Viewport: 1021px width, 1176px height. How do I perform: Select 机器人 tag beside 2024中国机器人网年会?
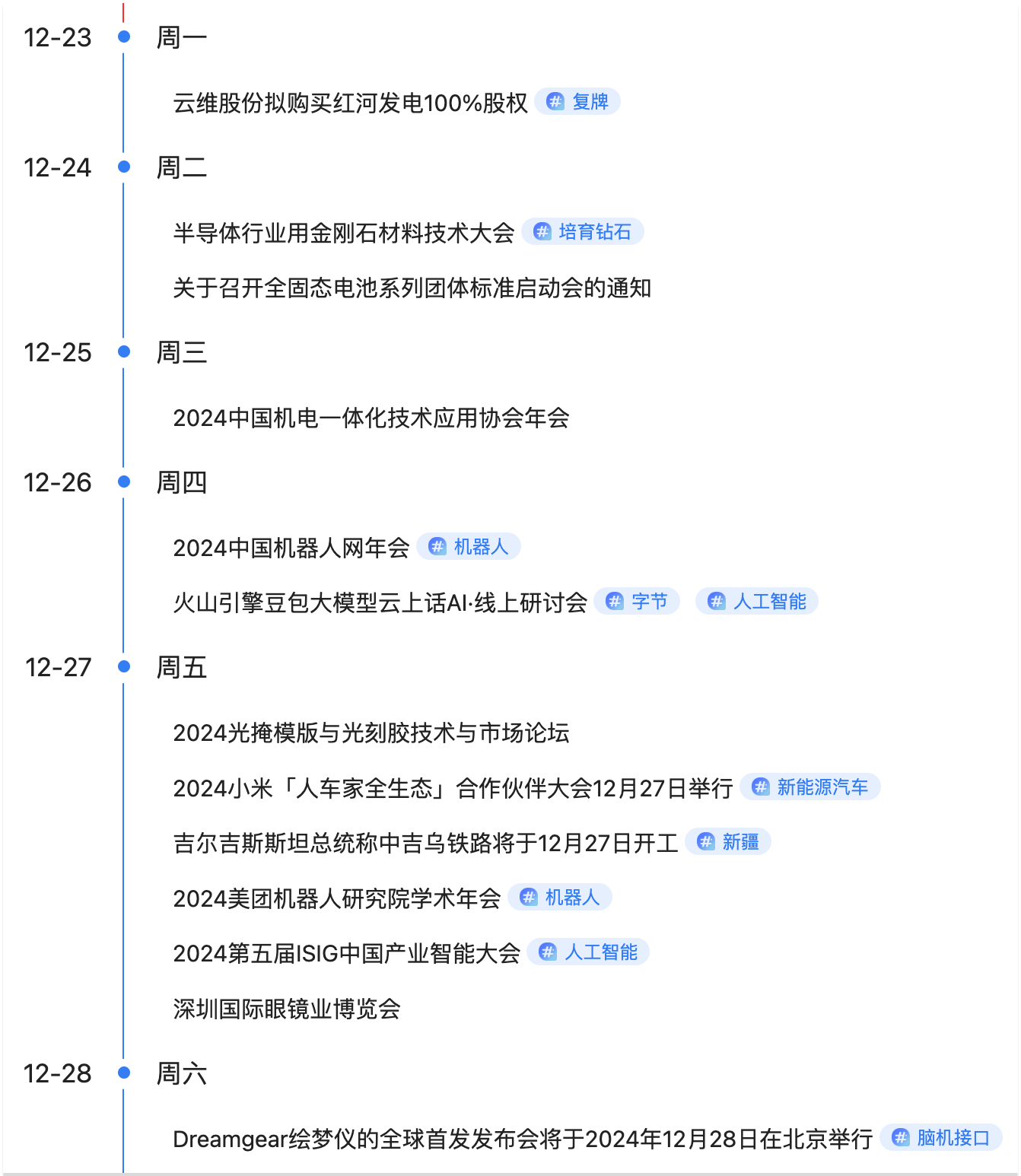469,547
